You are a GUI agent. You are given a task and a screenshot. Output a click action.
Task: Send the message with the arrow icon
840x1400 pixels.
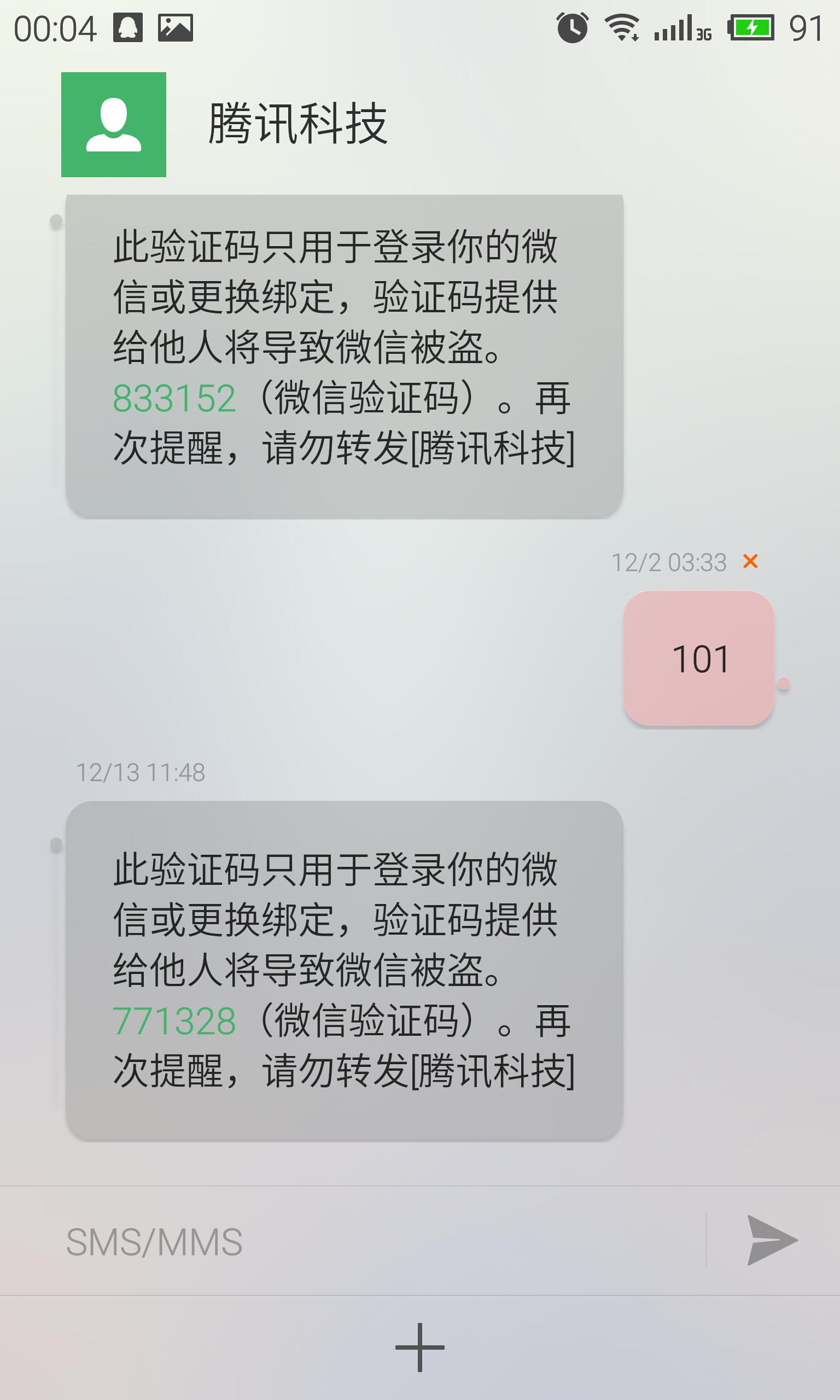click(772, 1240)
